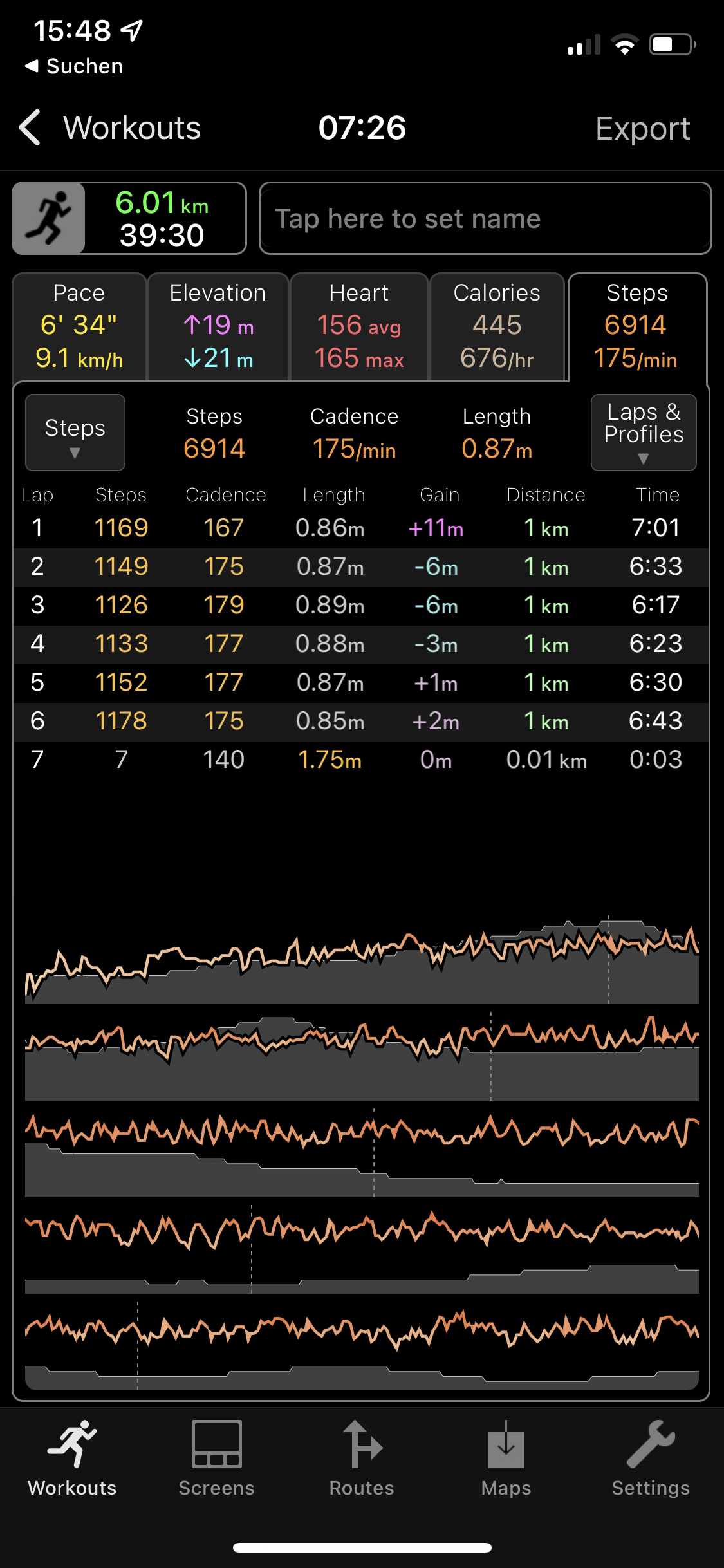Viewport: 724px width, 1568px height.
Task: Export this workout
Action: (642, 128)
